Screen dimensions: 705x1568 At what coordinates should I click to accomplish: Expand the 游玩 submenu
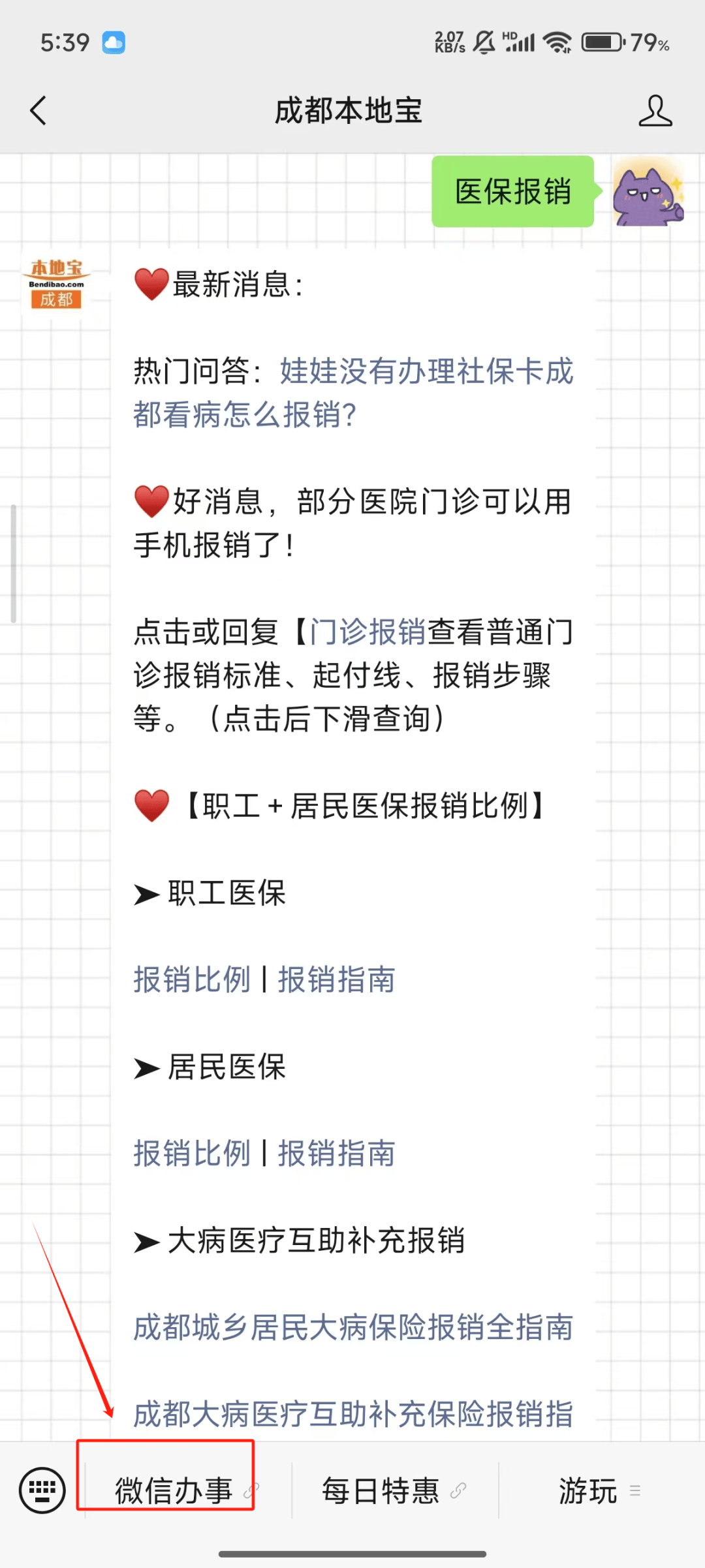coord(634,1490)
